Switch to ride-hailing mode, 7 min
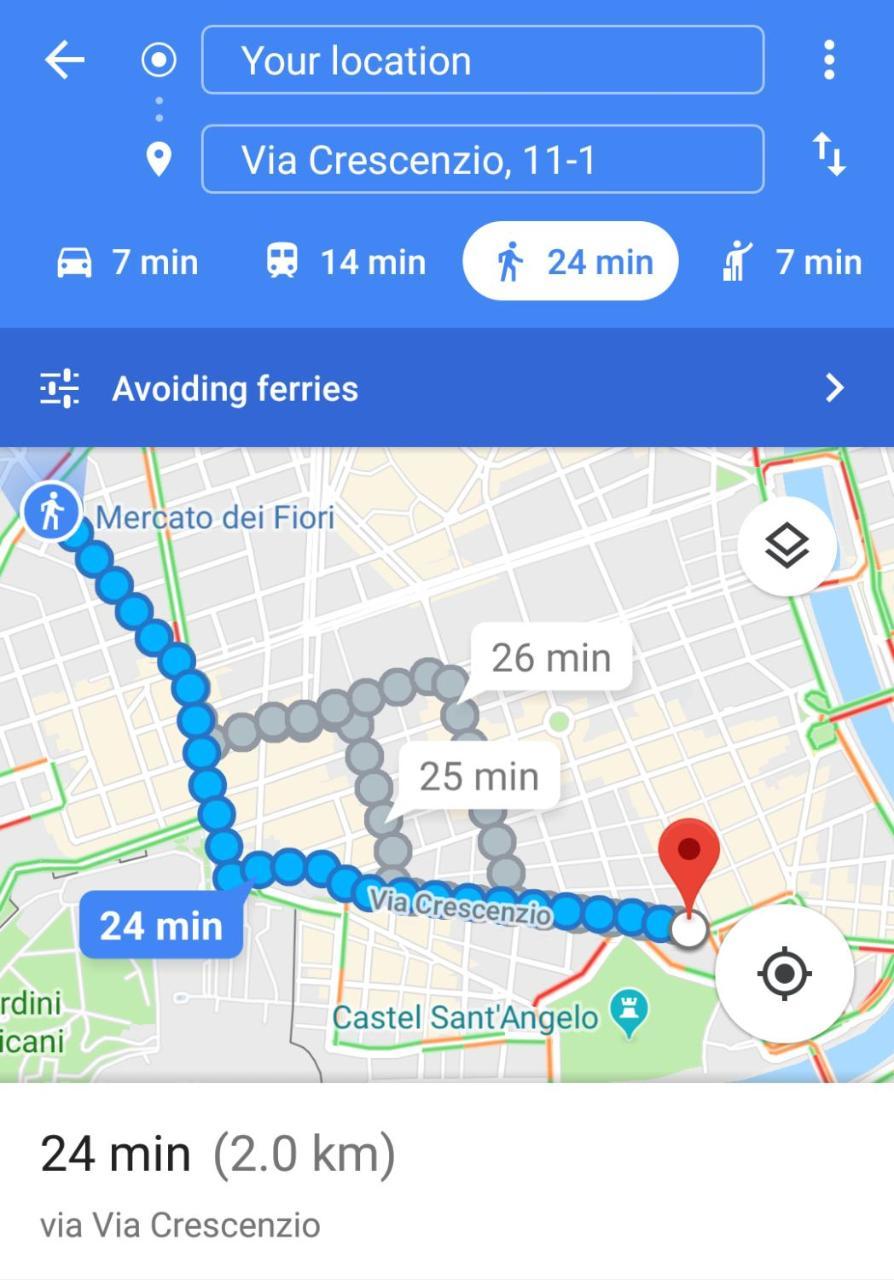The image size is (894, 1280). [792, 263]
